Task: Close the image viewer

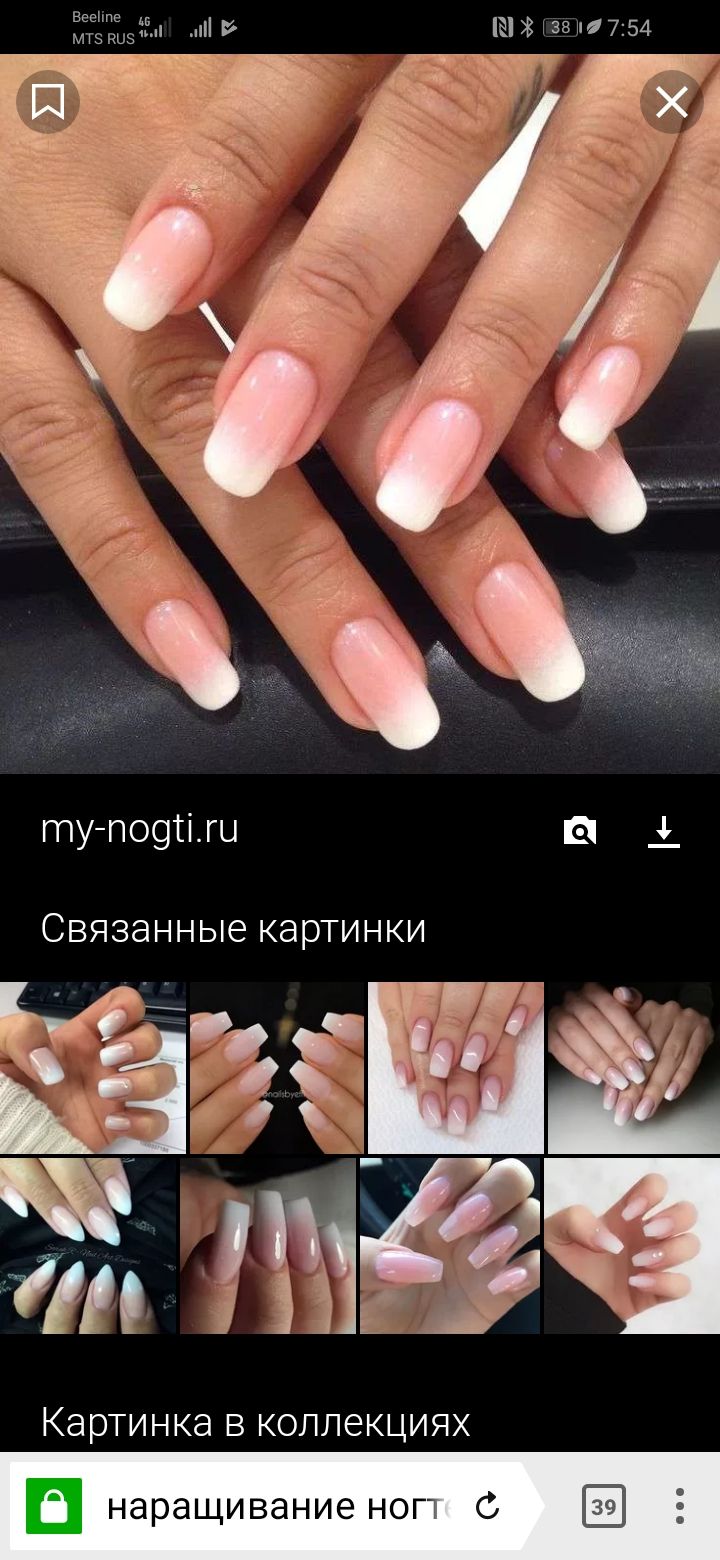Action: [671, 102]
